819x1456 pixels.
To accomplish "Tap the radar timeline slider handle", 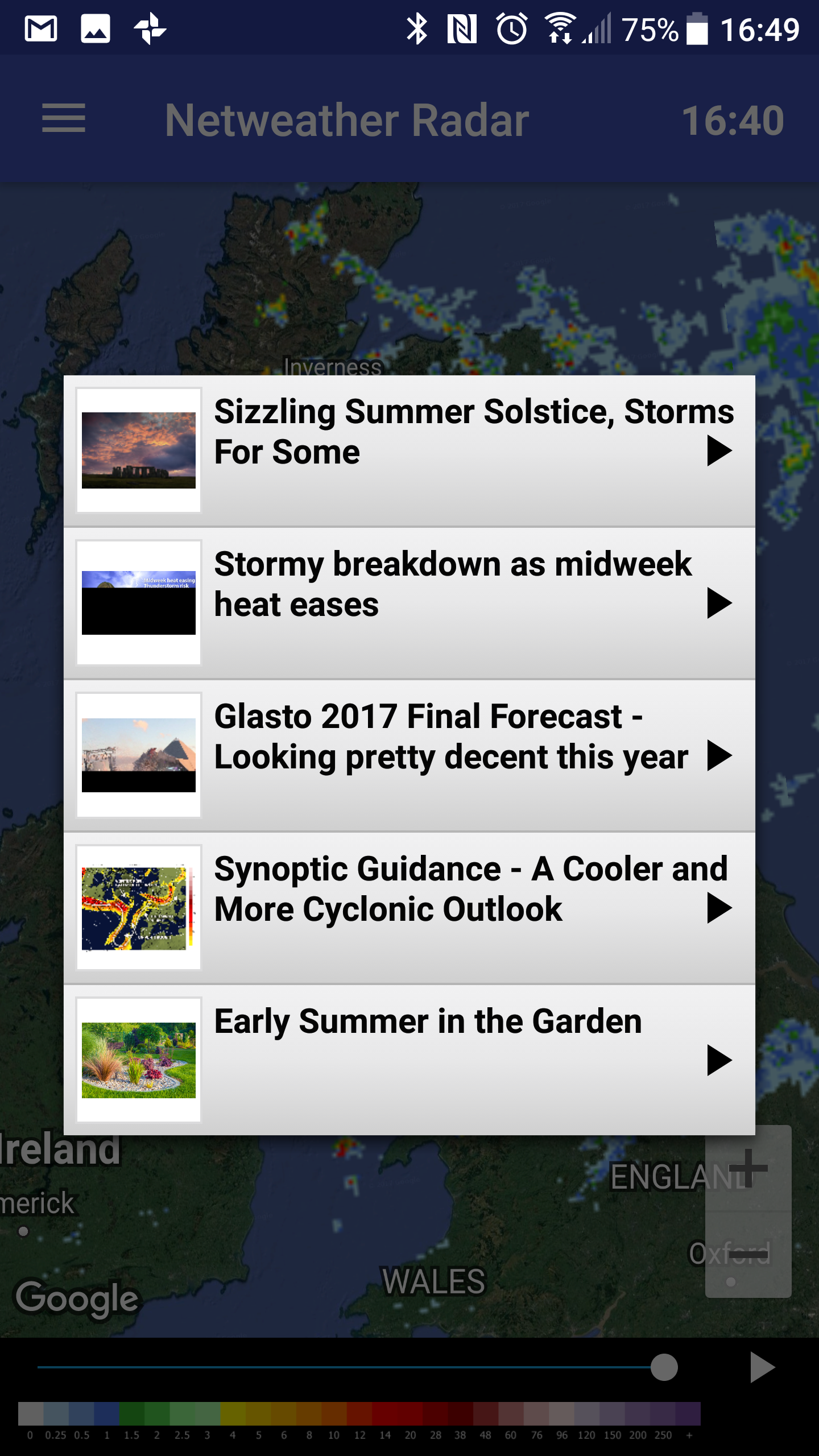I will 664,1367.
